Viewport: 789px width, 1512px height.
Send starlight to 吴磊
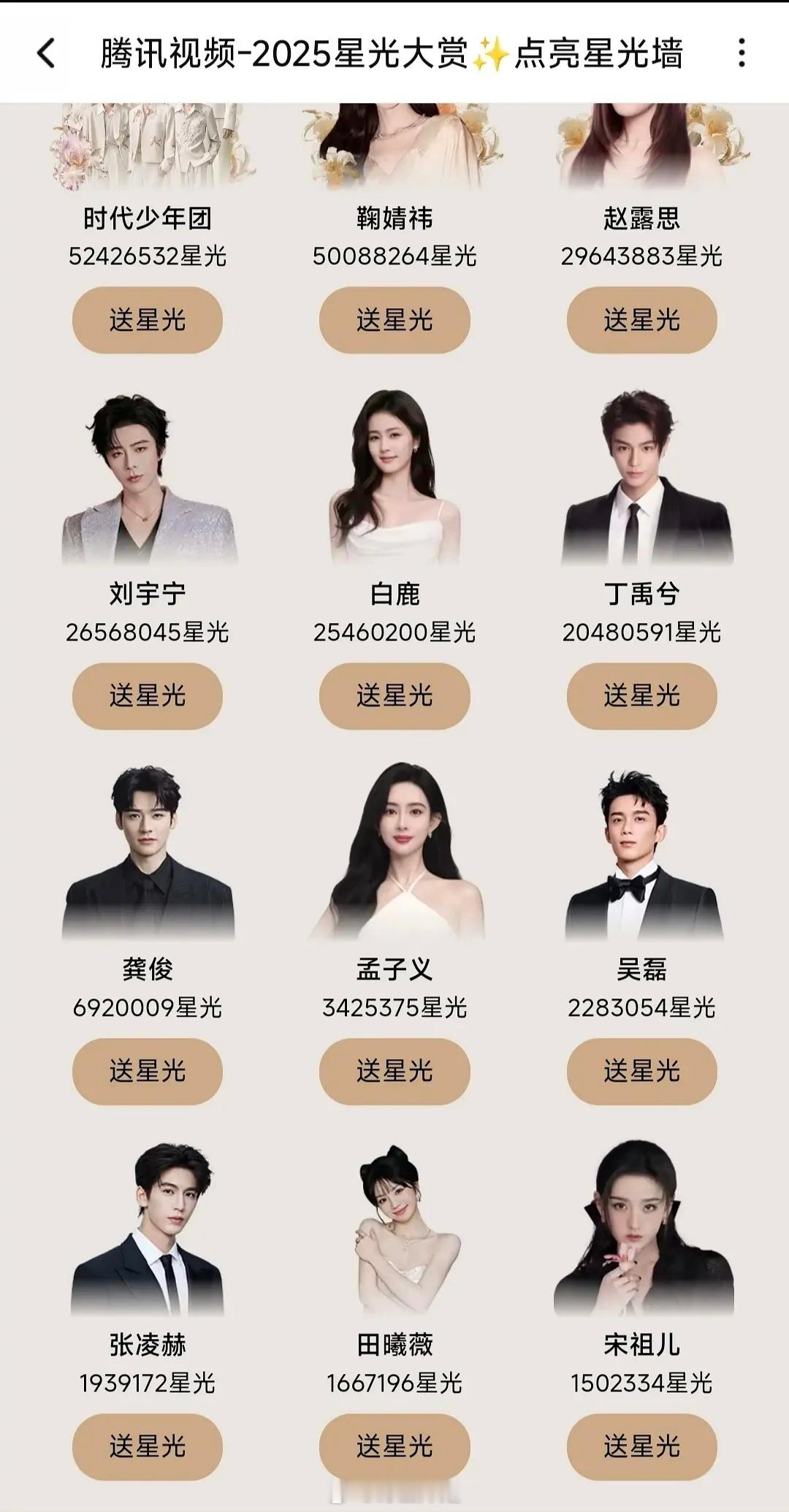click(641, 1072)
